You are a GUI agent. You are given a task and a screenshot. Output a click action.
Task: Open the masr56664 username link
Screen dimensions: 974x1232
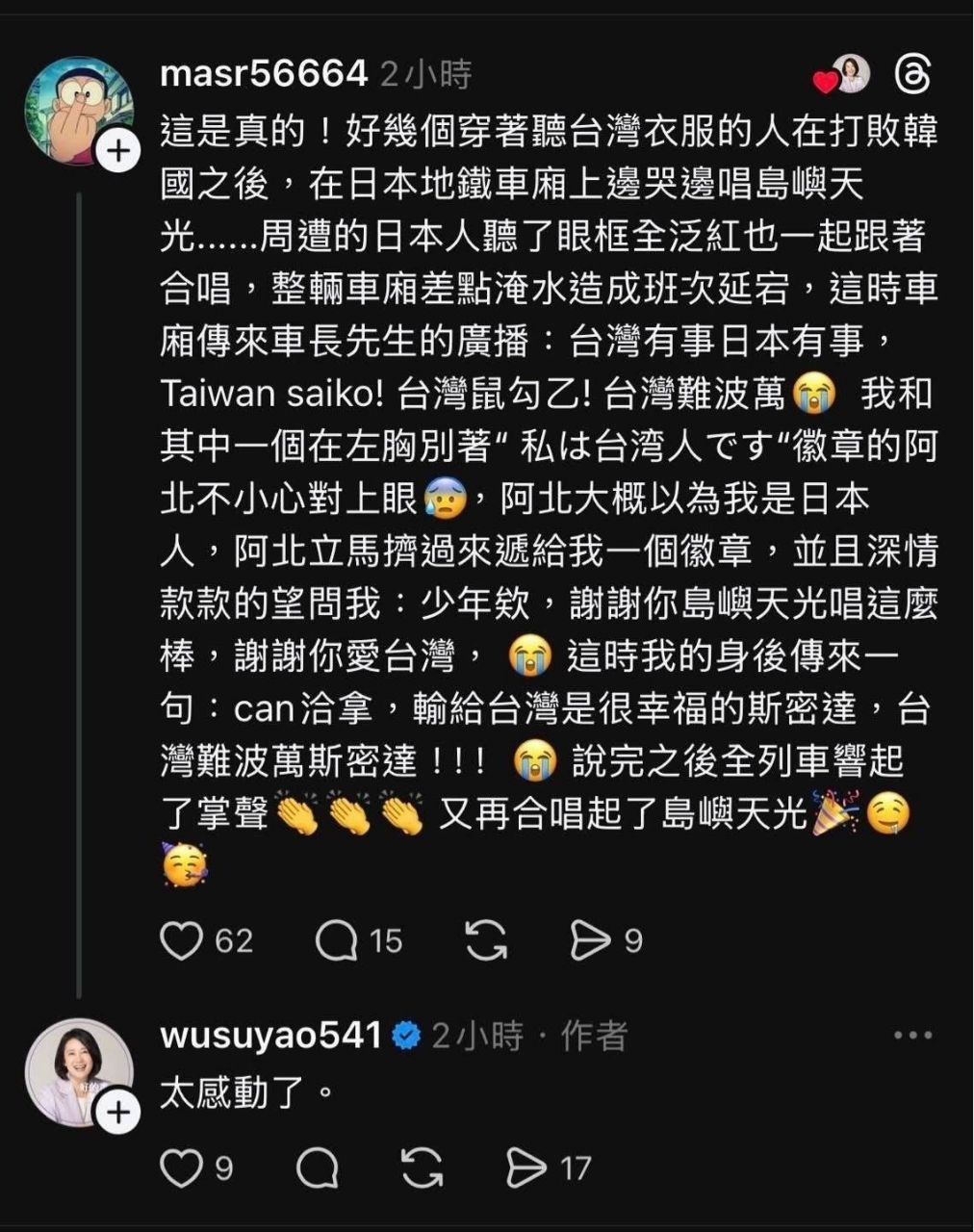(x=264, y=74)
